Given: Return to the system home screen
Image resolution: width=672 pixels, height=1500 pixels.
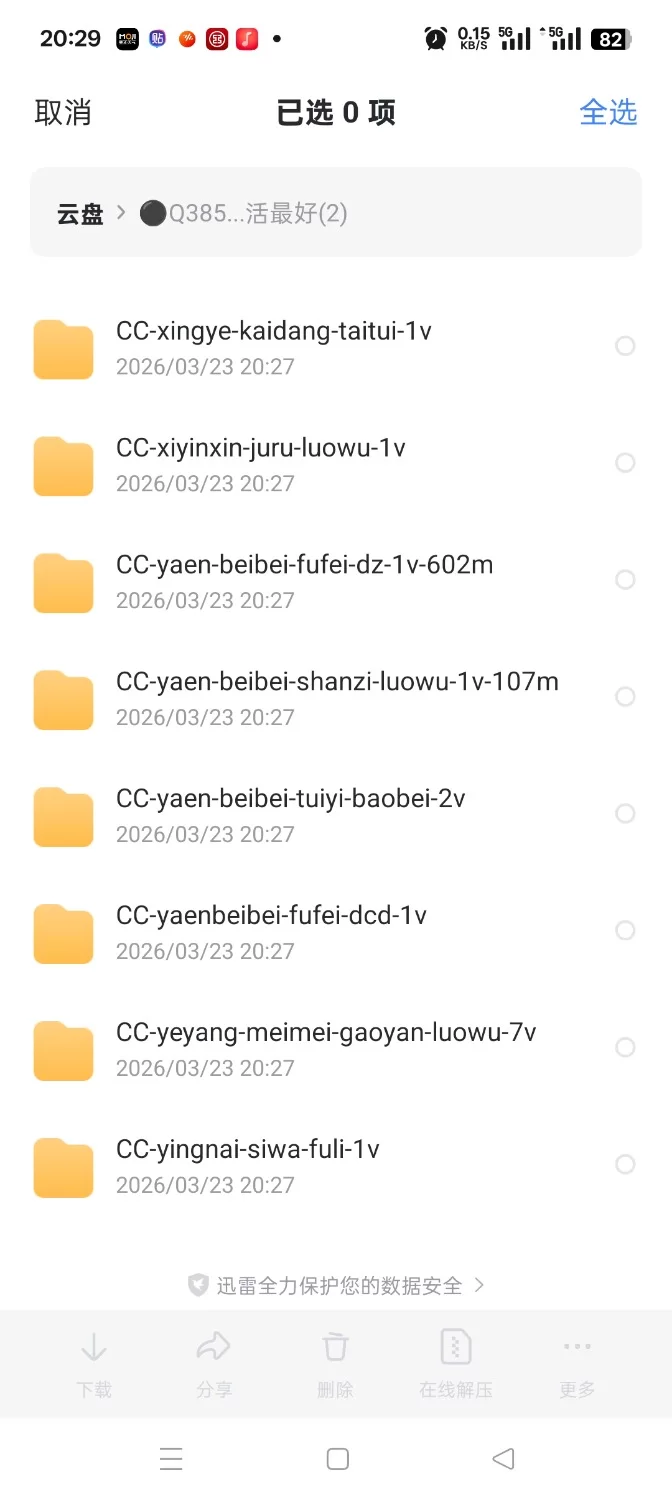Looking at the screenshot, I should [338, 1459].
